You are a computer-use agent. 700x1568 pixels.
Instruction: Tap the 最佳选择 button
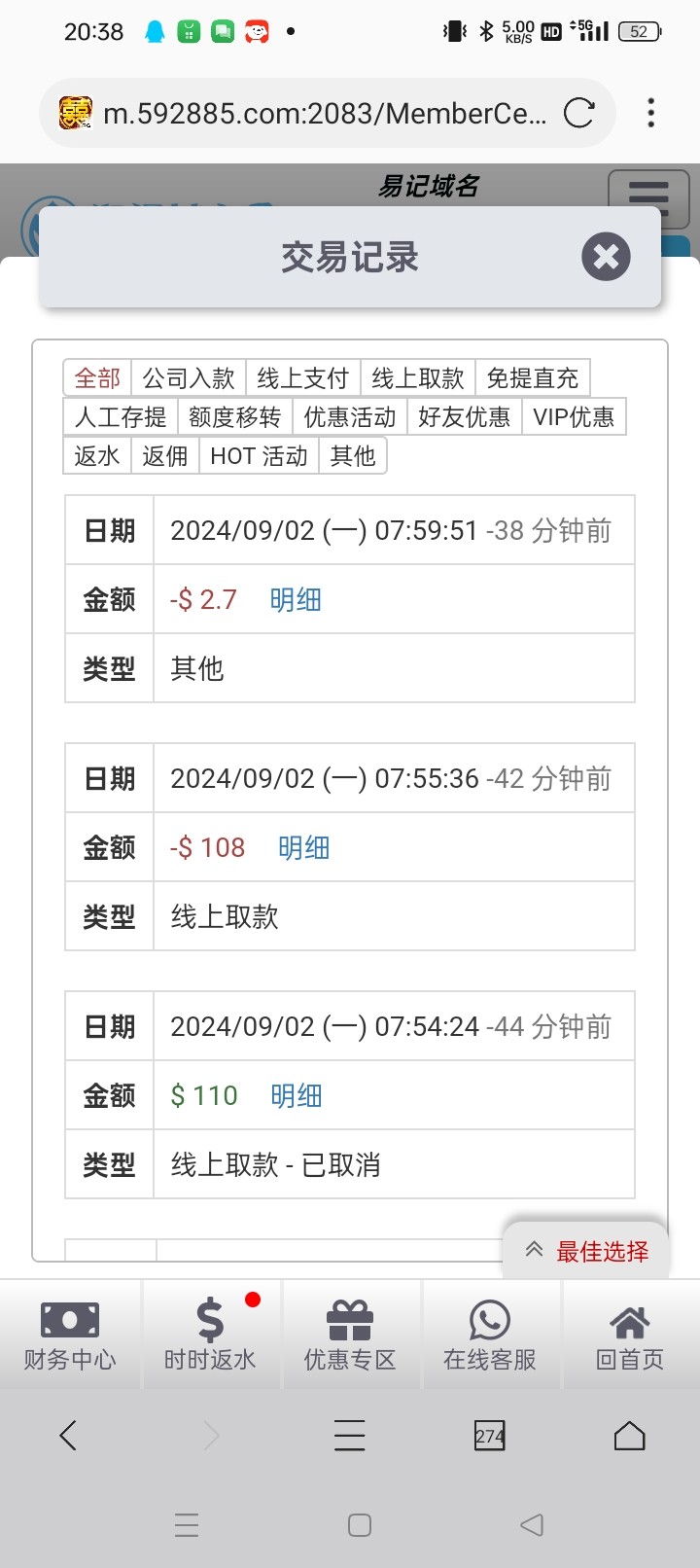586,1251
